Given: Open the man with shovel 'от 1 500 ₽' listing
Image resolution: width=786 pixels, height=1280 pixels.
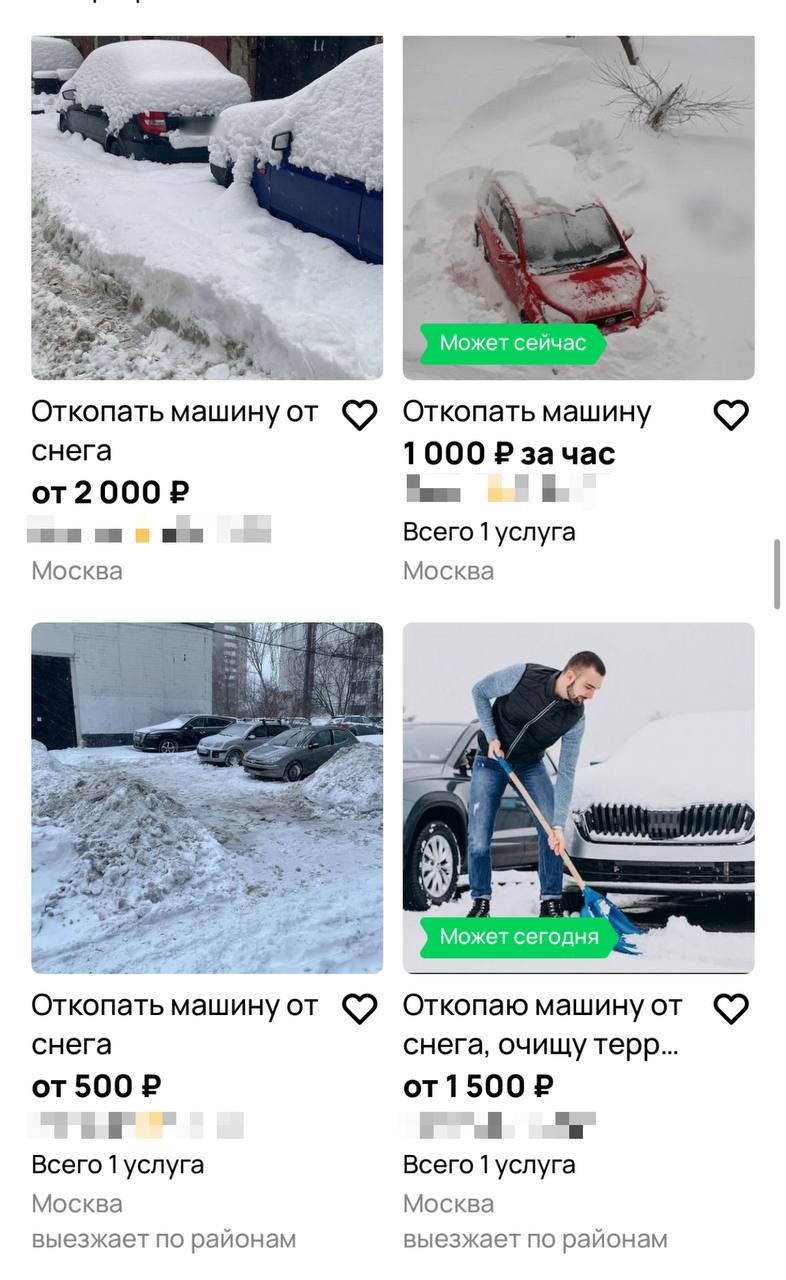Looking at the screenshot, I should 578,797.
